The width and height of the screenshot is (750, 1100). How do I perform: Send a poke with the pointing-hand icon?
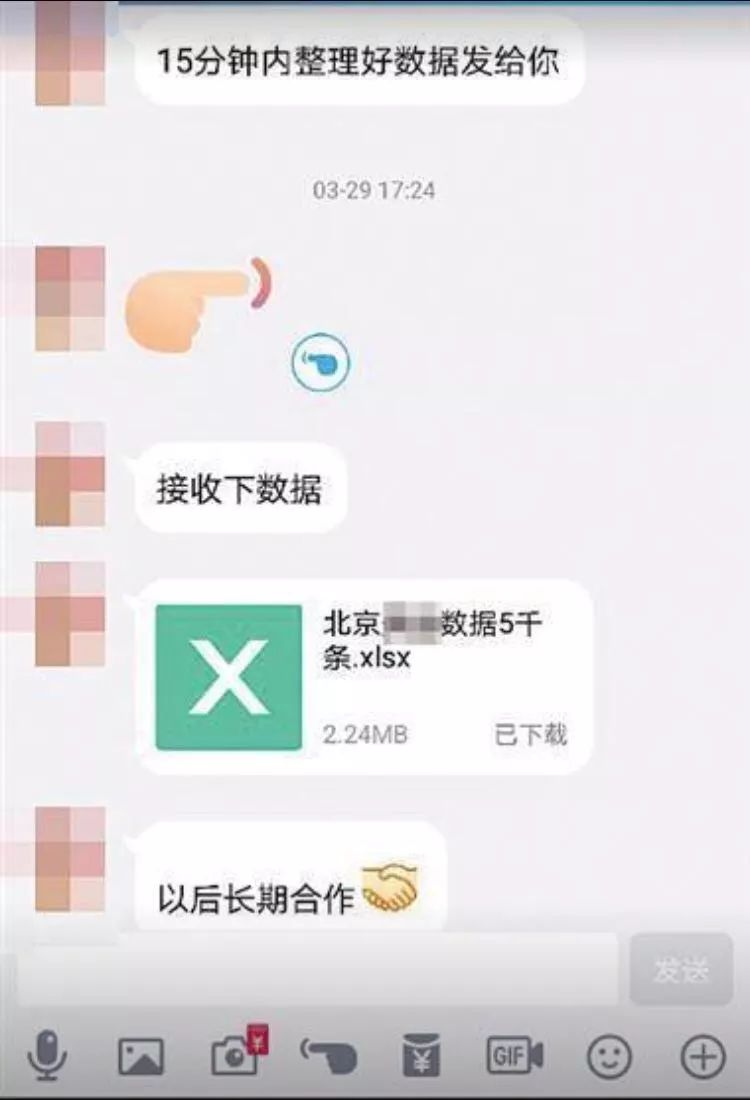(329, 1056)
